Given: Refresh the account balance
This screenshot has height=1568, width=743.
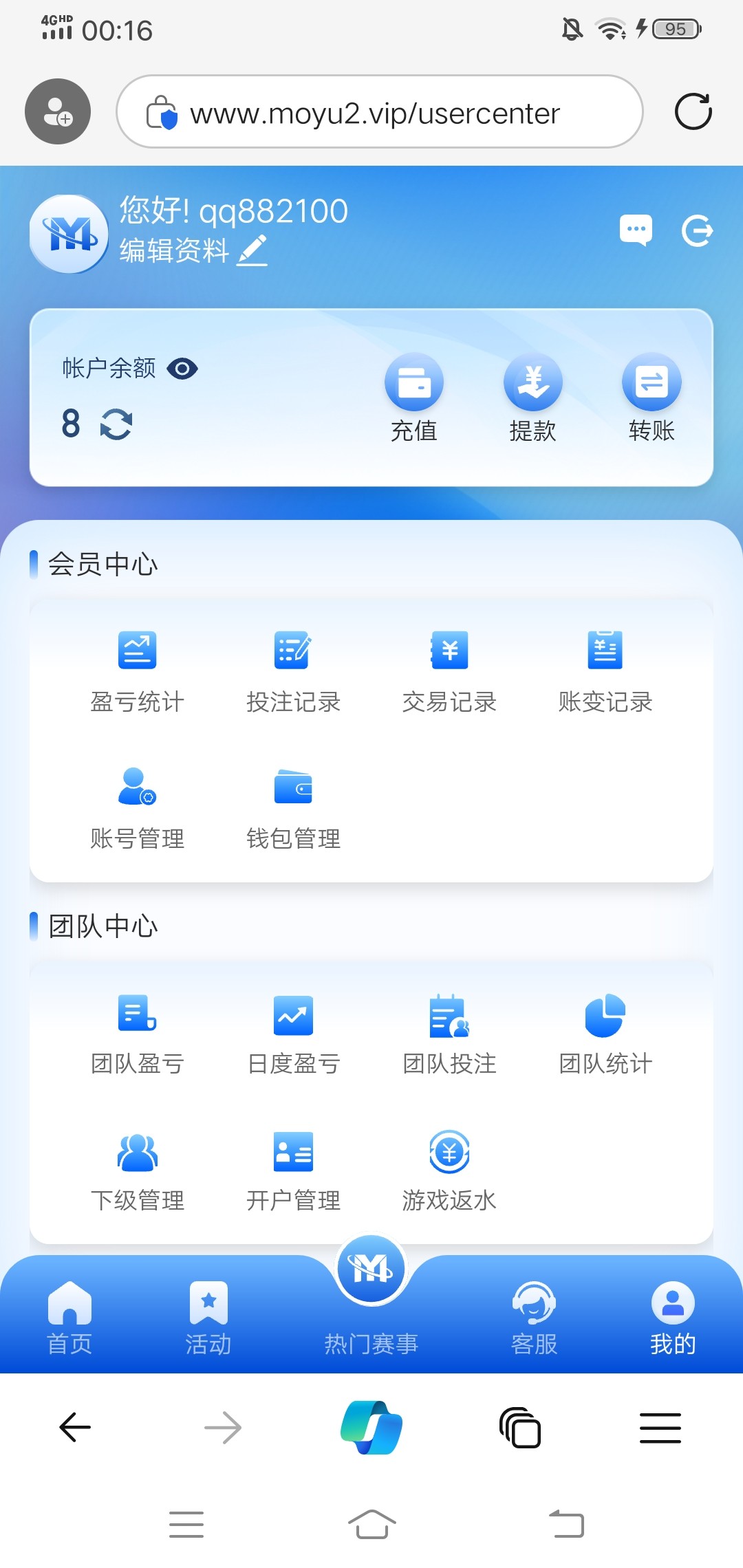Looking at the screenshot, I should click(116, 424).
